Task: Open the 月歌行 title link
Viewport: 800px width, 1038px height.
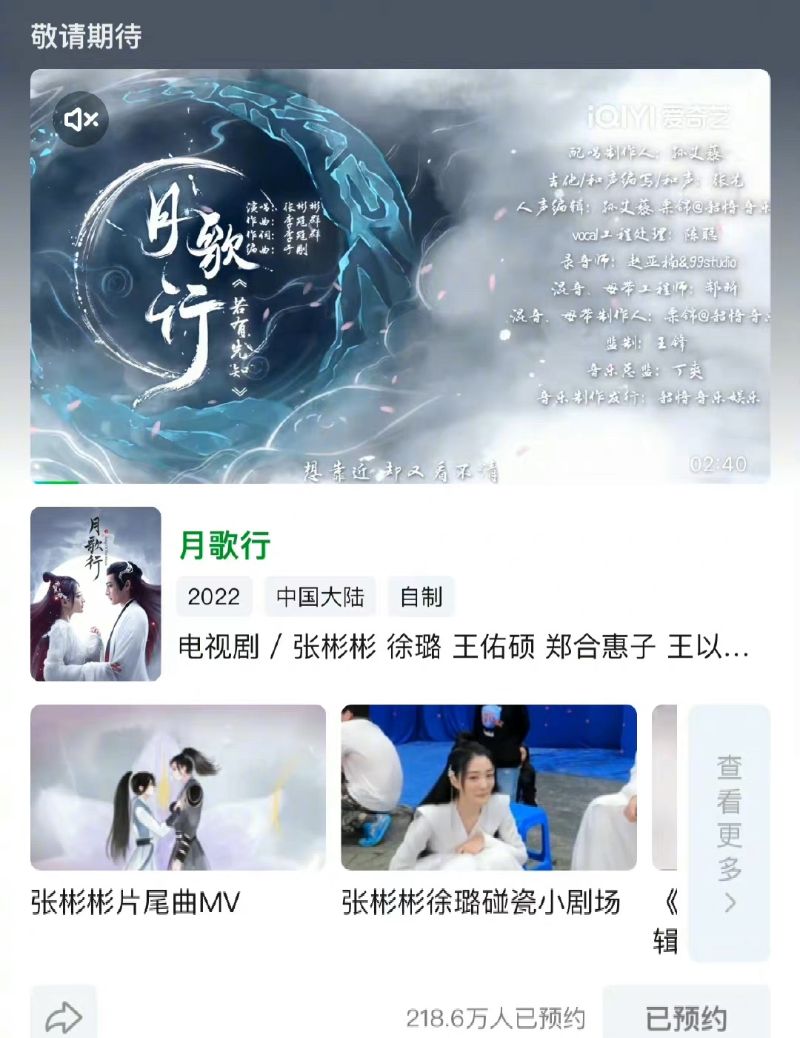Action: [224, 545]
